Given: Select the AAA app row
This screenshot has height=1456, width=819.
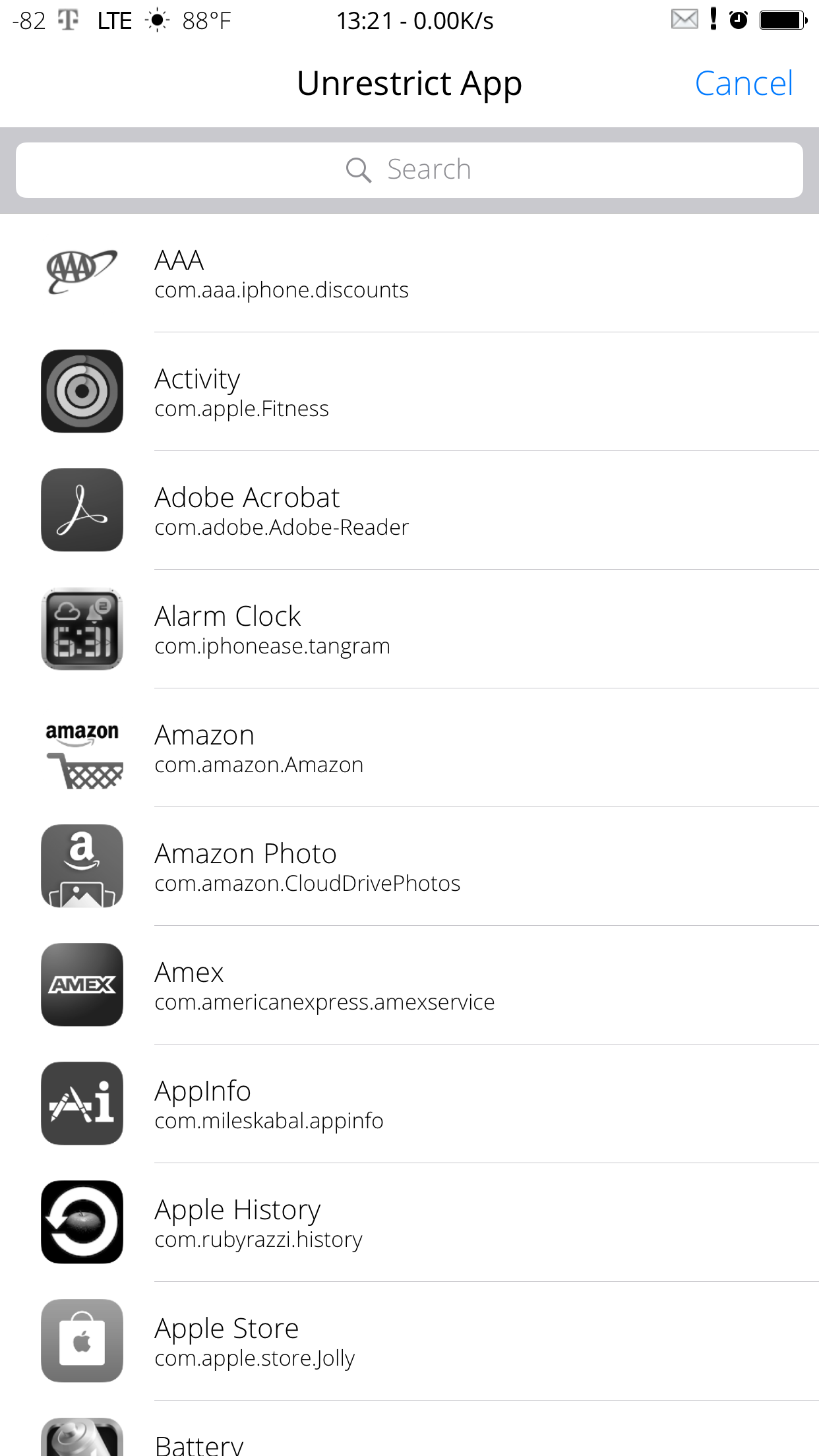Looking at the screenshot, I should (409, 273).
